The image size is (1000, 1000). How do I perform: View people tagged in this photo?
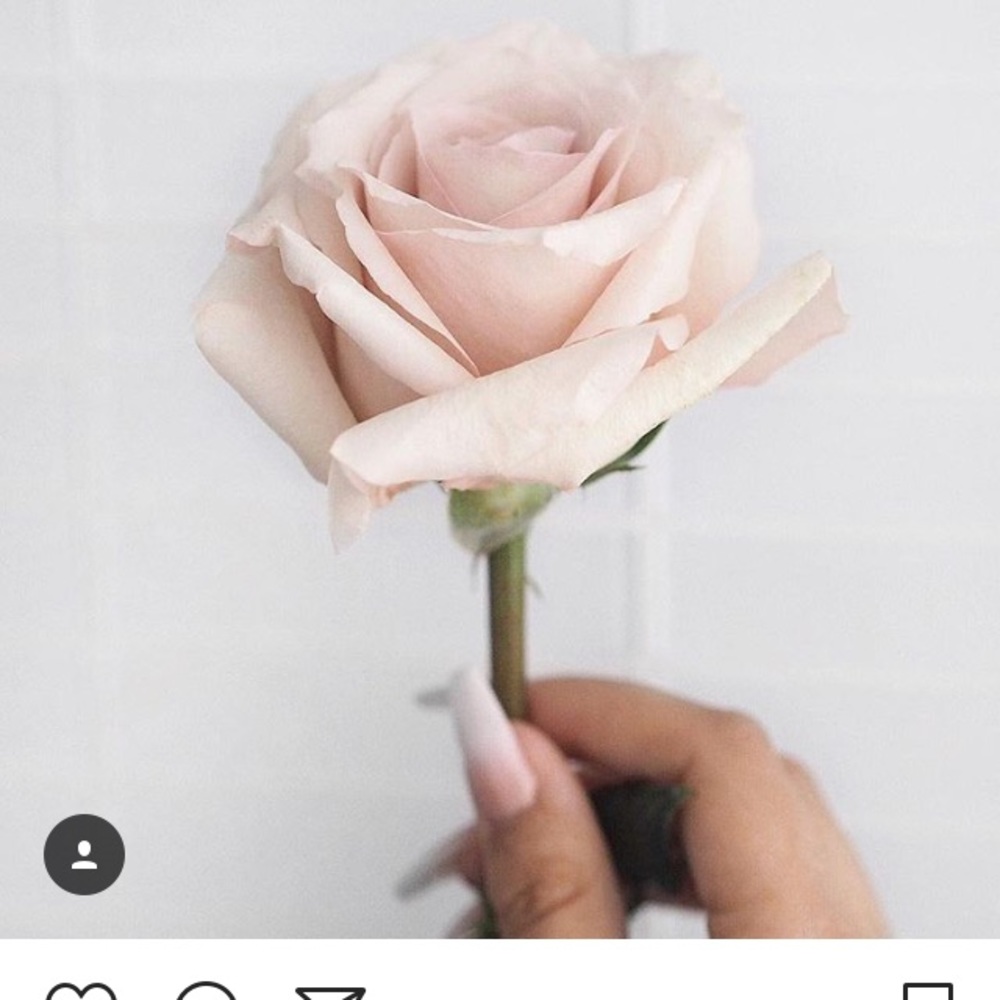[x=84, y=854]
